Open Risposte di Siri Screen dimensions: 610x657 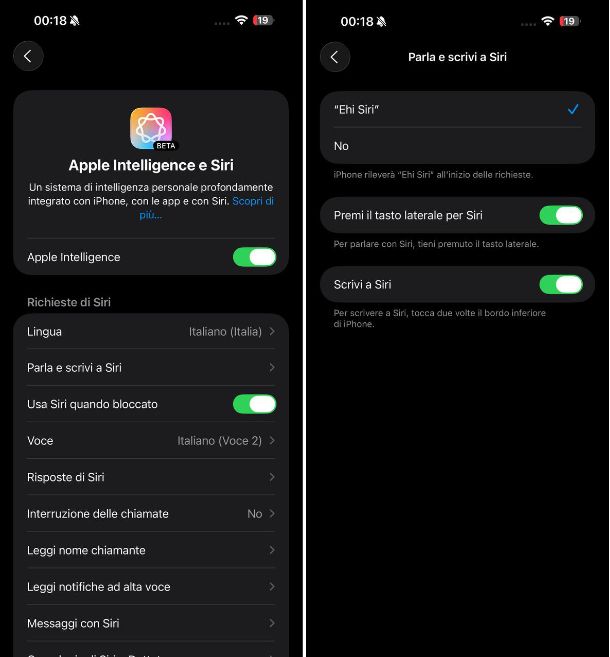click(x=151, y=477)
